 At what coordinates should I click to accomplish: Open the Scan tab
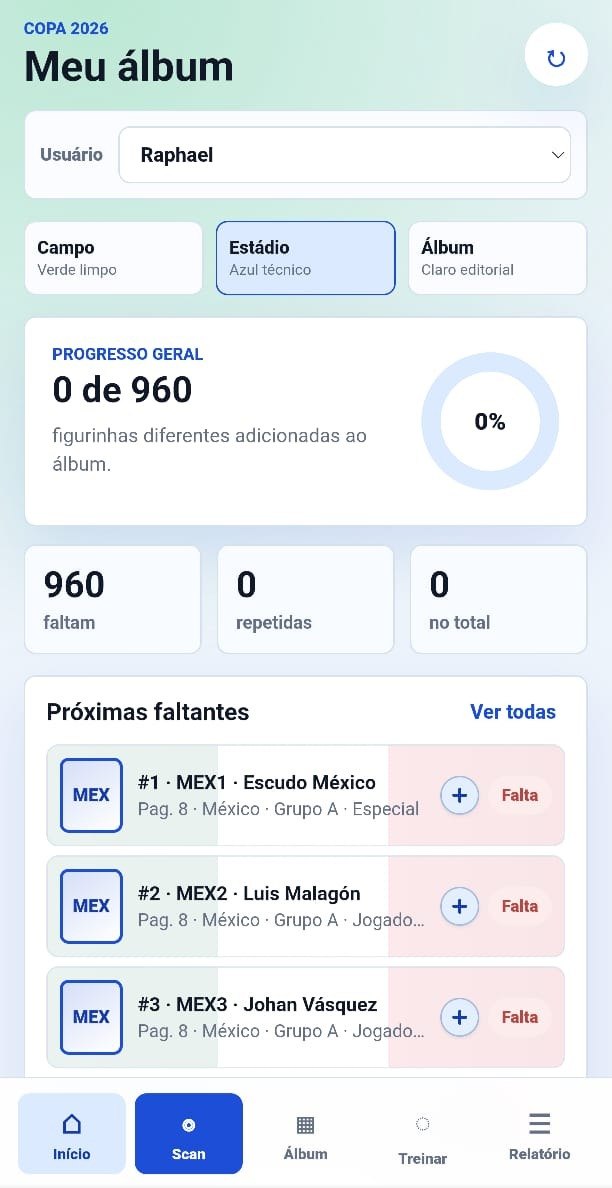tap(189, 1133)
